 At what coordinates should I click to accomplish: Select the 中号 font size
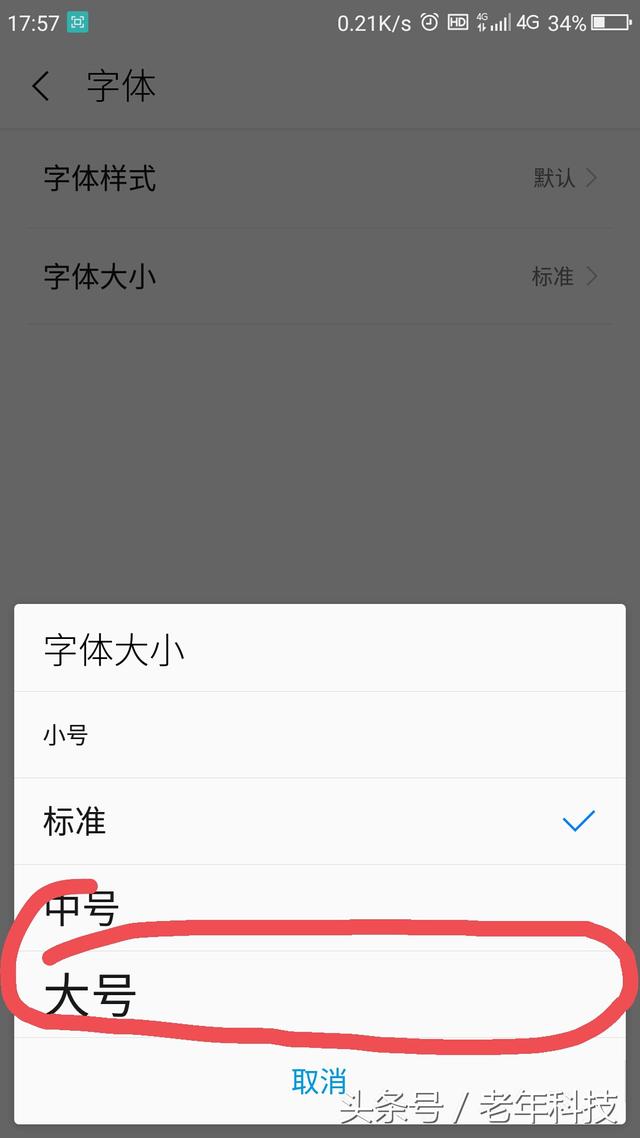coord(319,908)
